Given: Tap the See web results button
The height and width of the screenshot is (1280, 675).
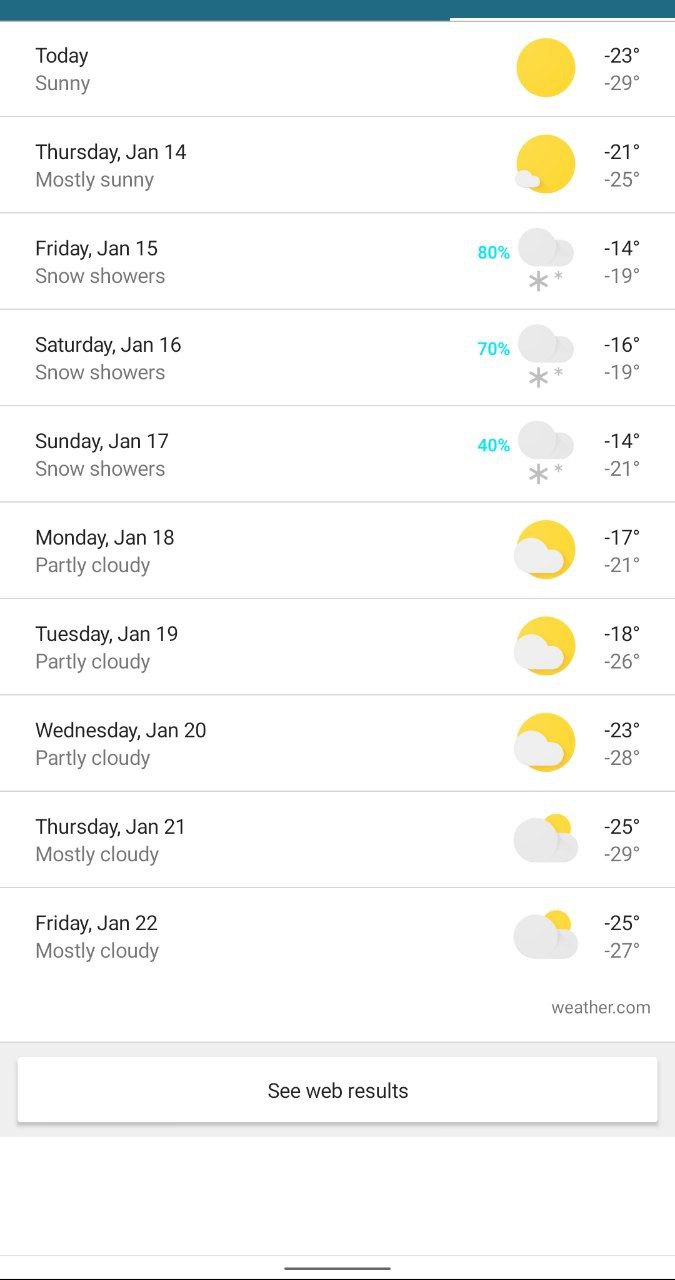Looking at the screenshot, I should [337, 1090].
